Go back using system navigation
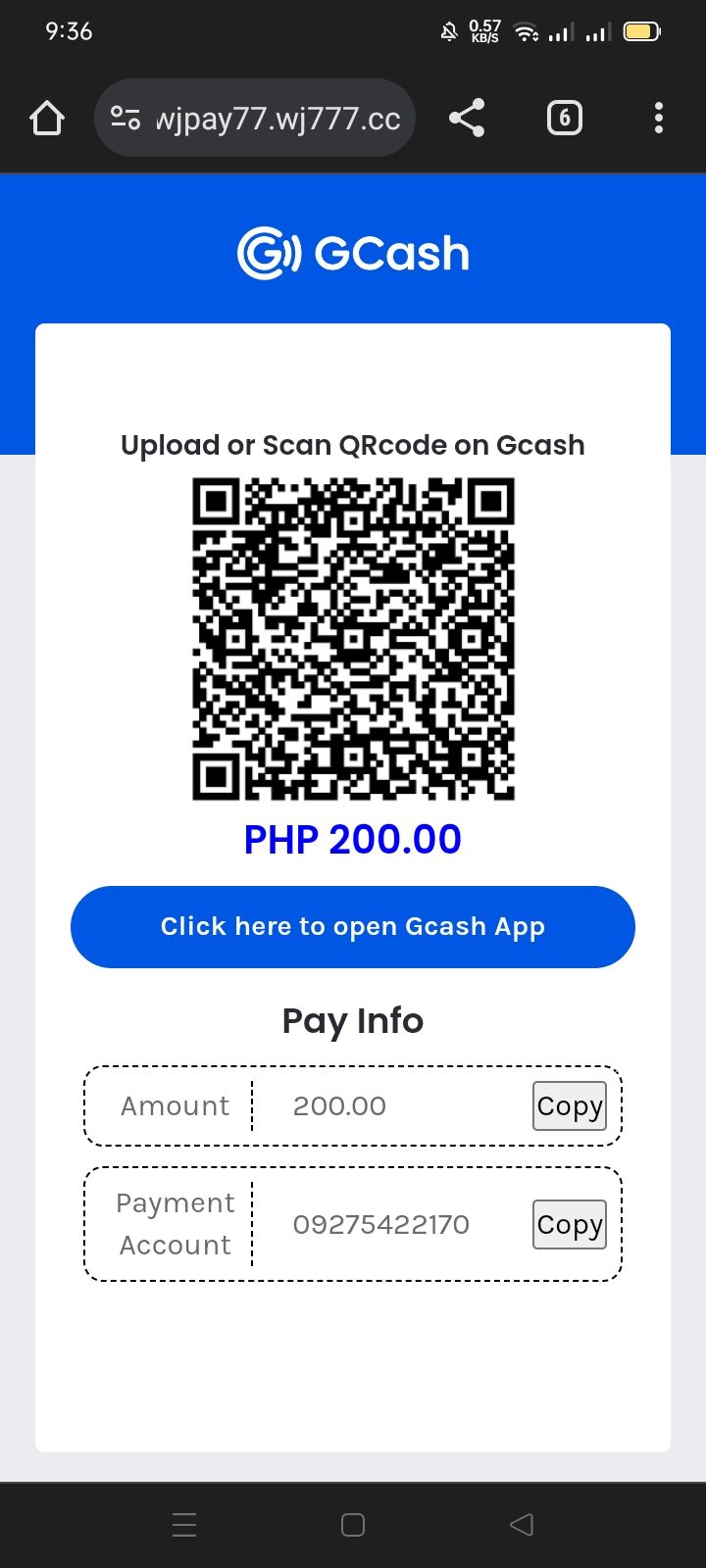 point(522,1524)
